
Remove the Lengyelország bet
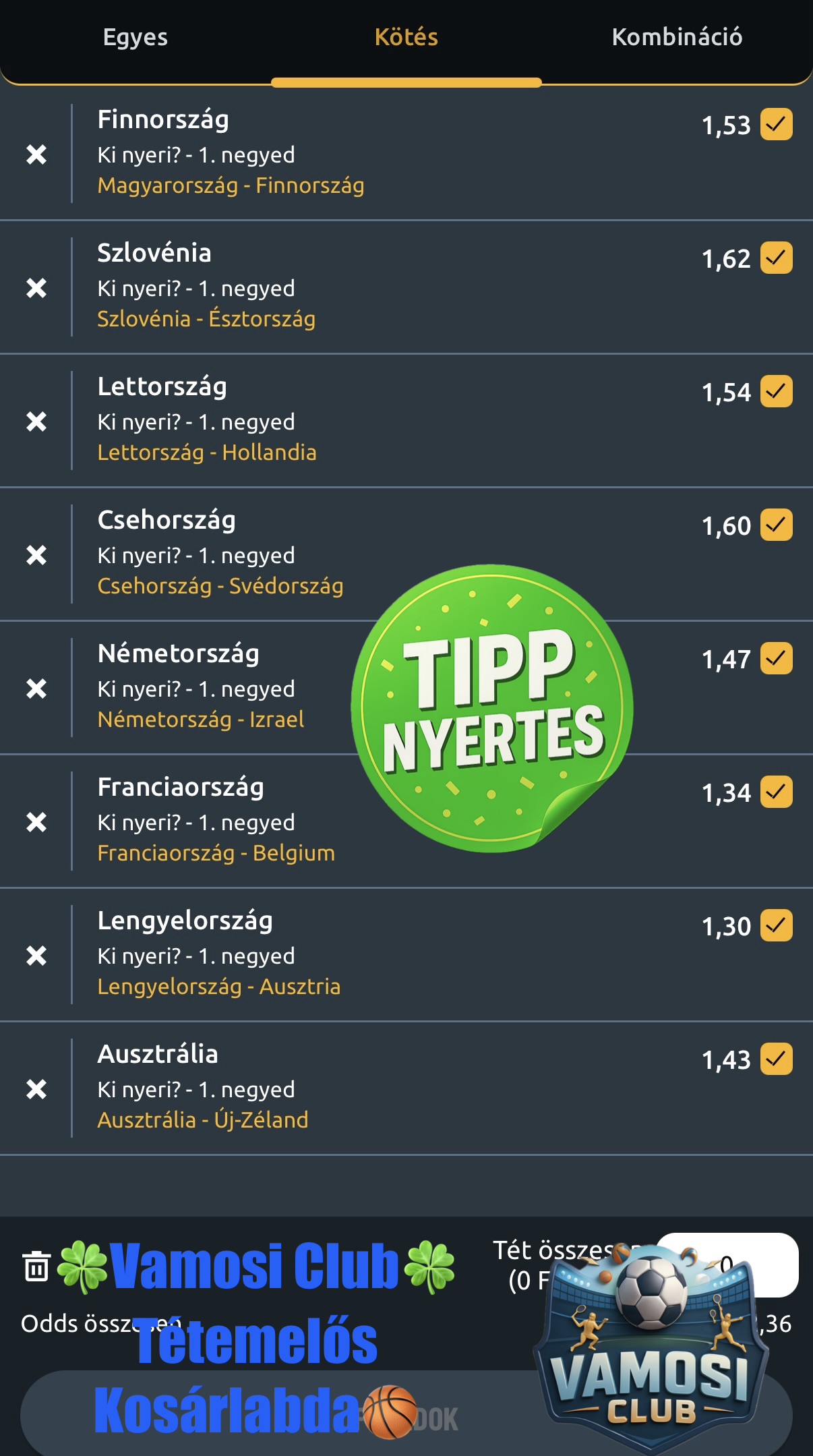click(36, 956)
